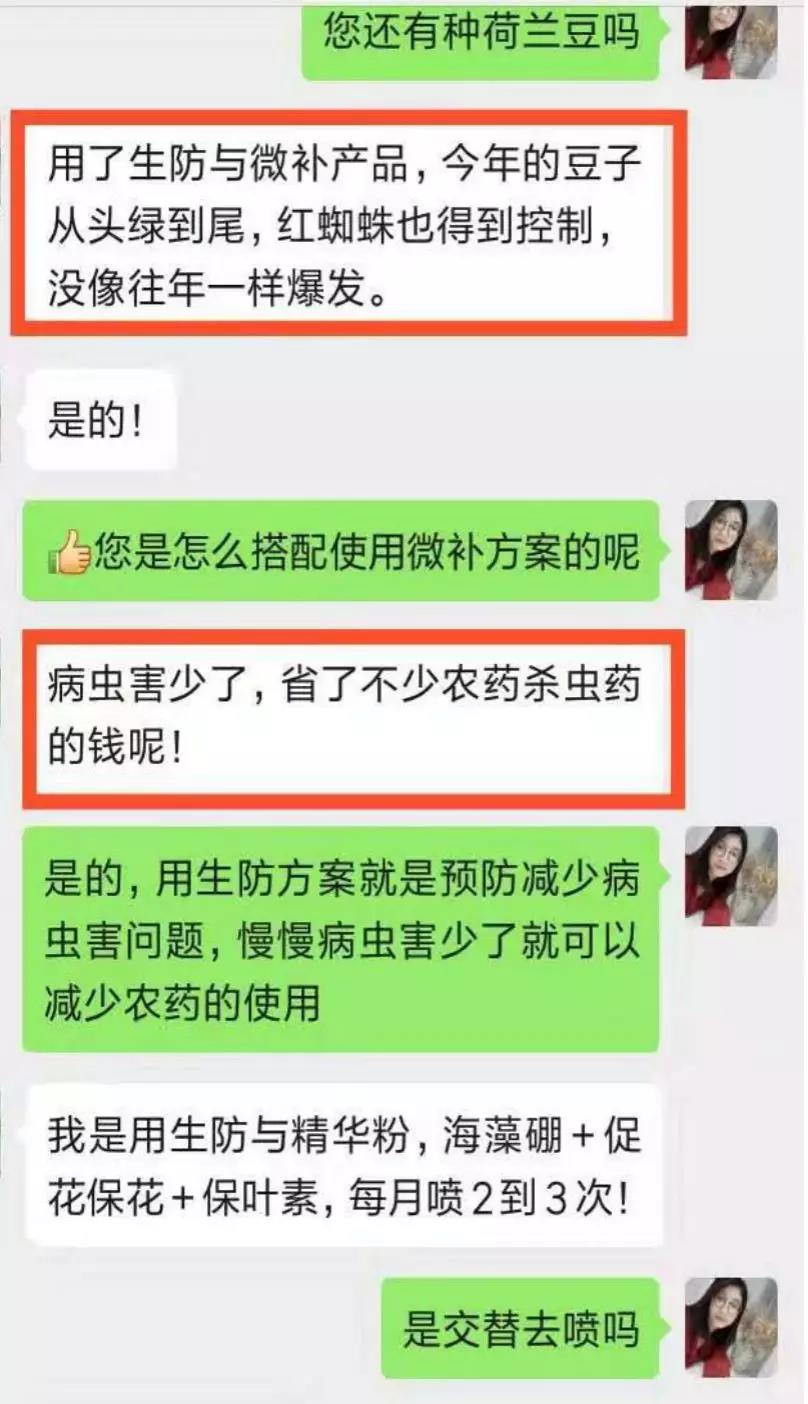The width and height of the screenshot is (808, 1404).
Task: Tap avatar next to "您是怎么搭配使用微补方案的呢"
Action: [730, 549]
